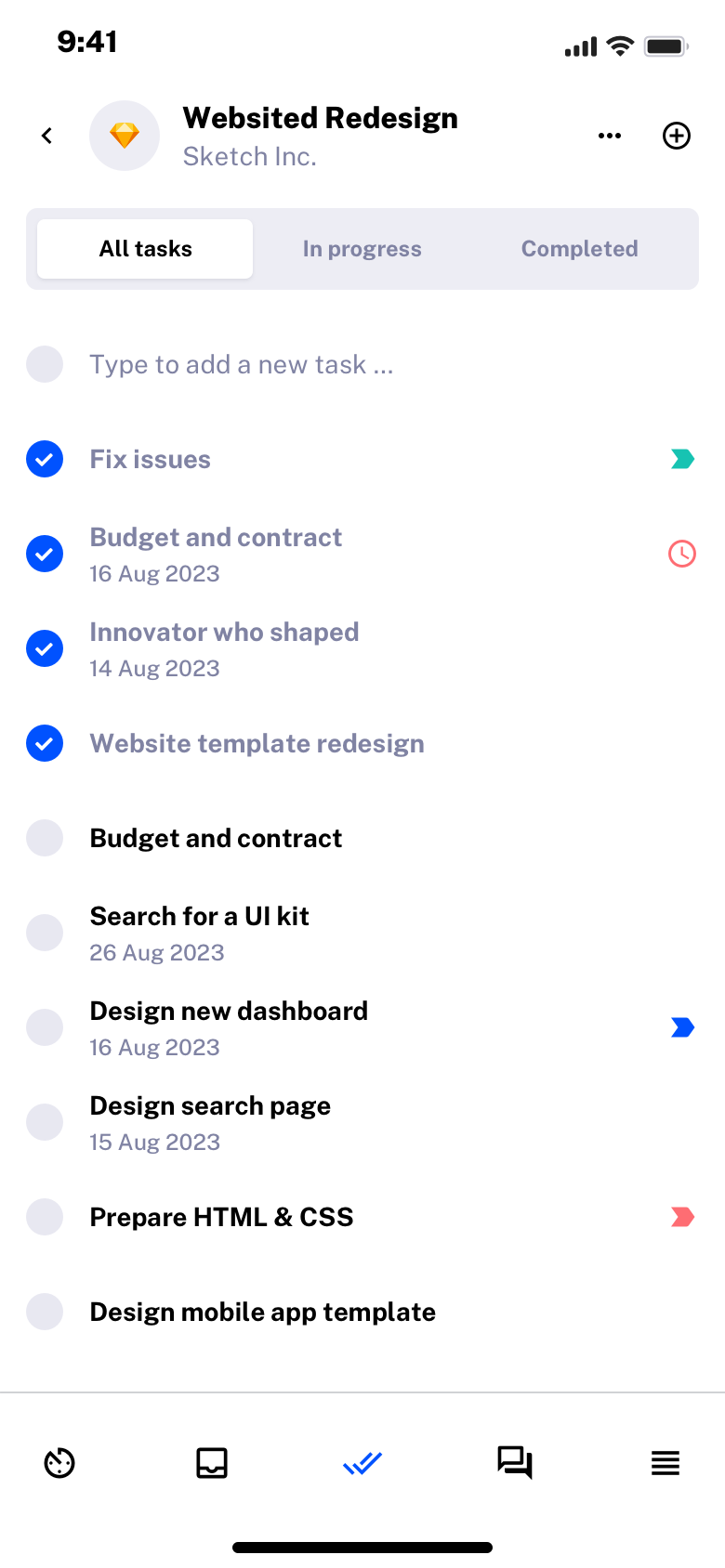Open the Completed tab

579,248
